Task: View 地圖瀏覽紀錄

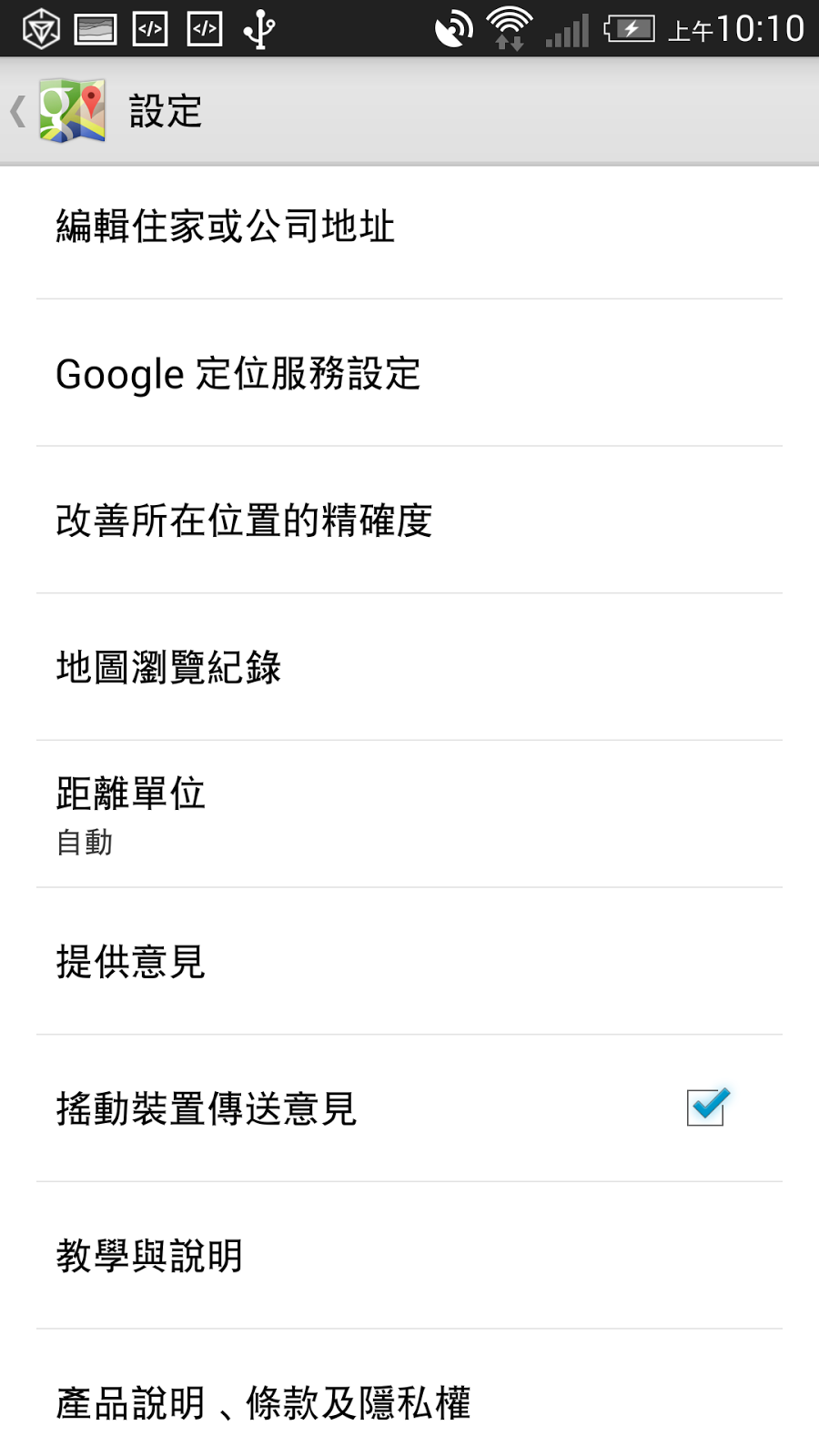Action: point(169,668)
